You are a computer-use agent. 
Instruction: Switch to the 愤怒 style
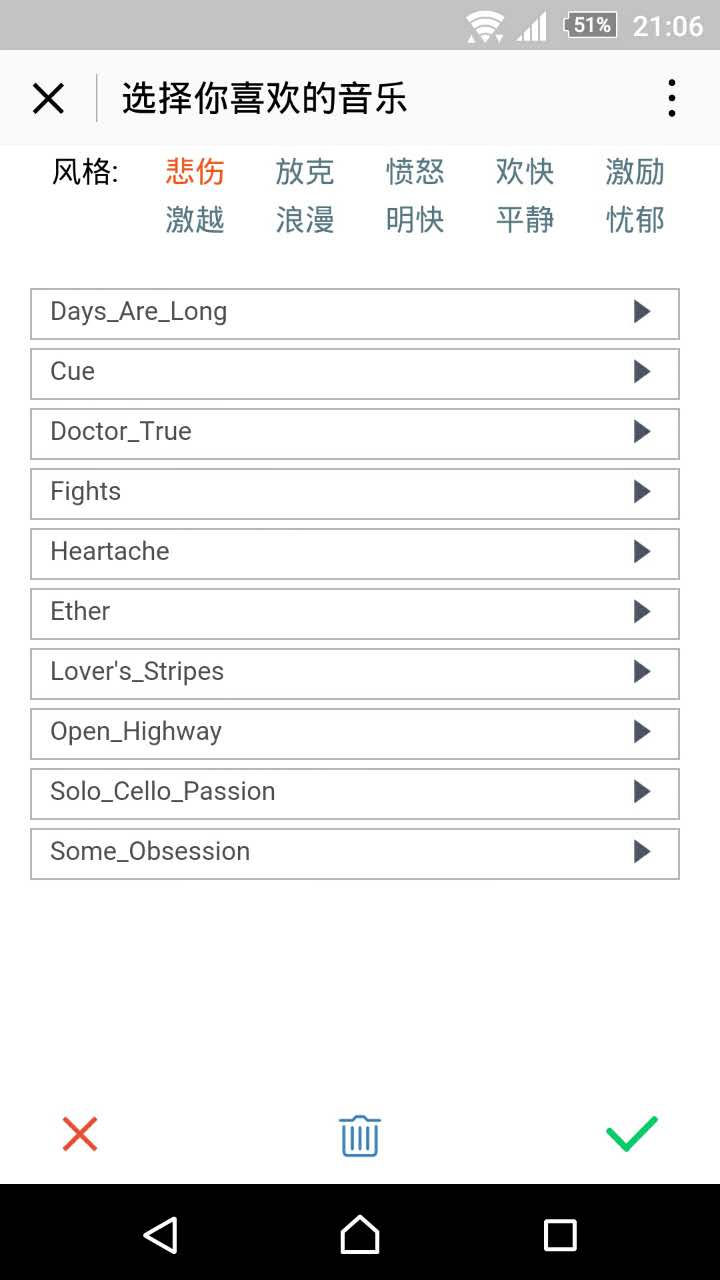pyautogui.click(x=414, y=172)
